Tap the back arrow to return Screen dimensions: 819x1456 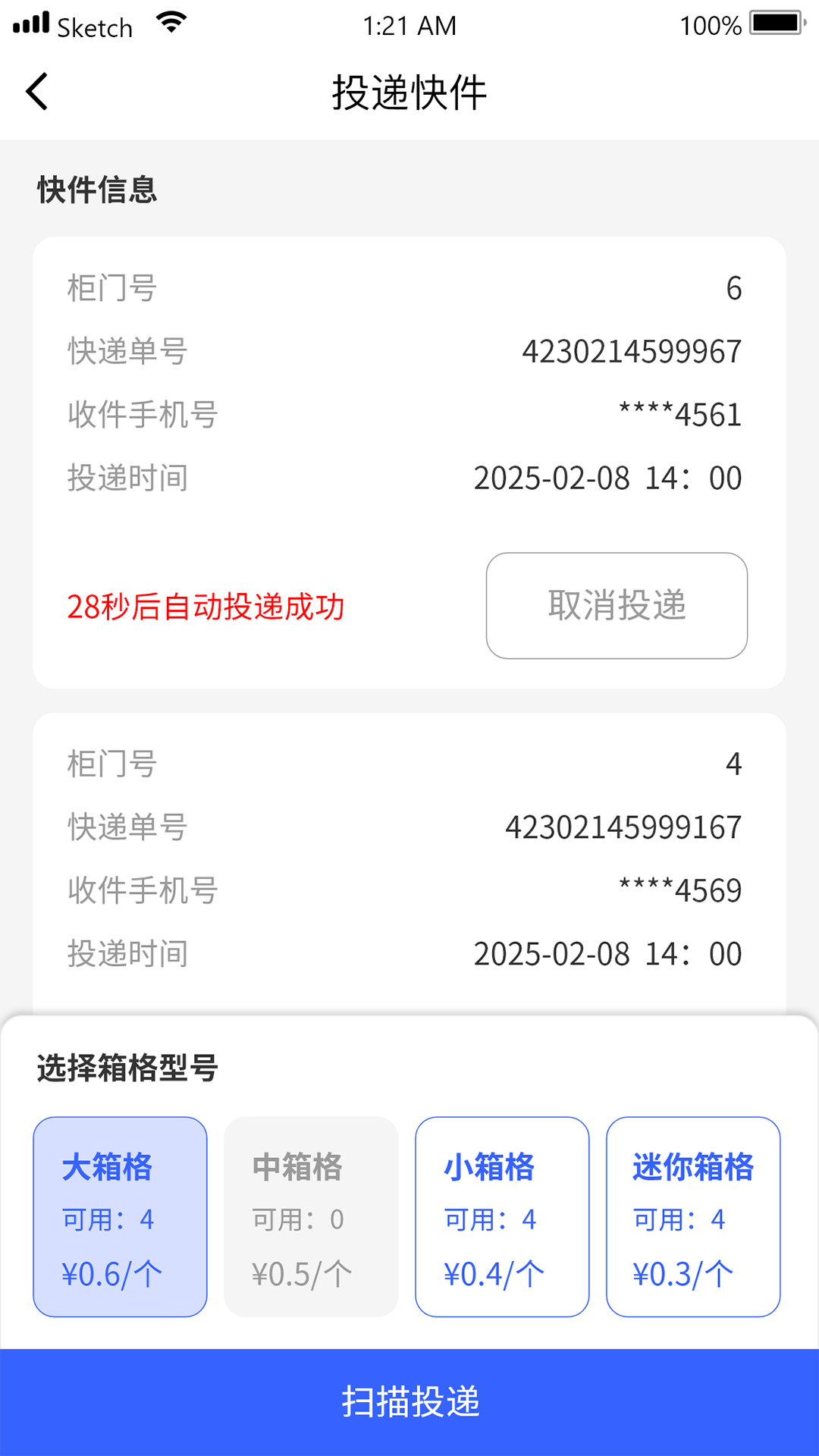pos(36,91)
